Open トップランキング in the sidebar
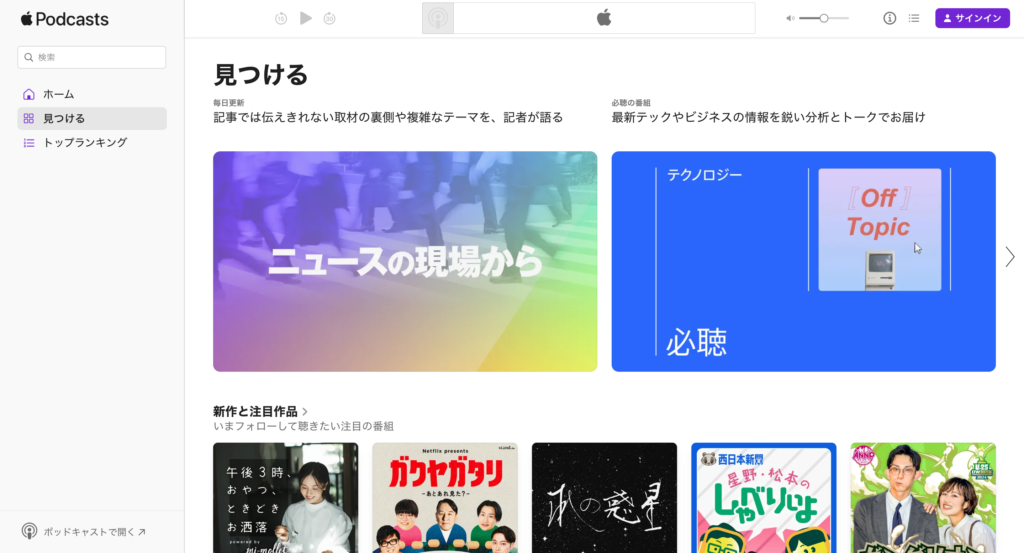Image resolution: width=1024 pixels, height=553 pixels. tap(84, 143)
